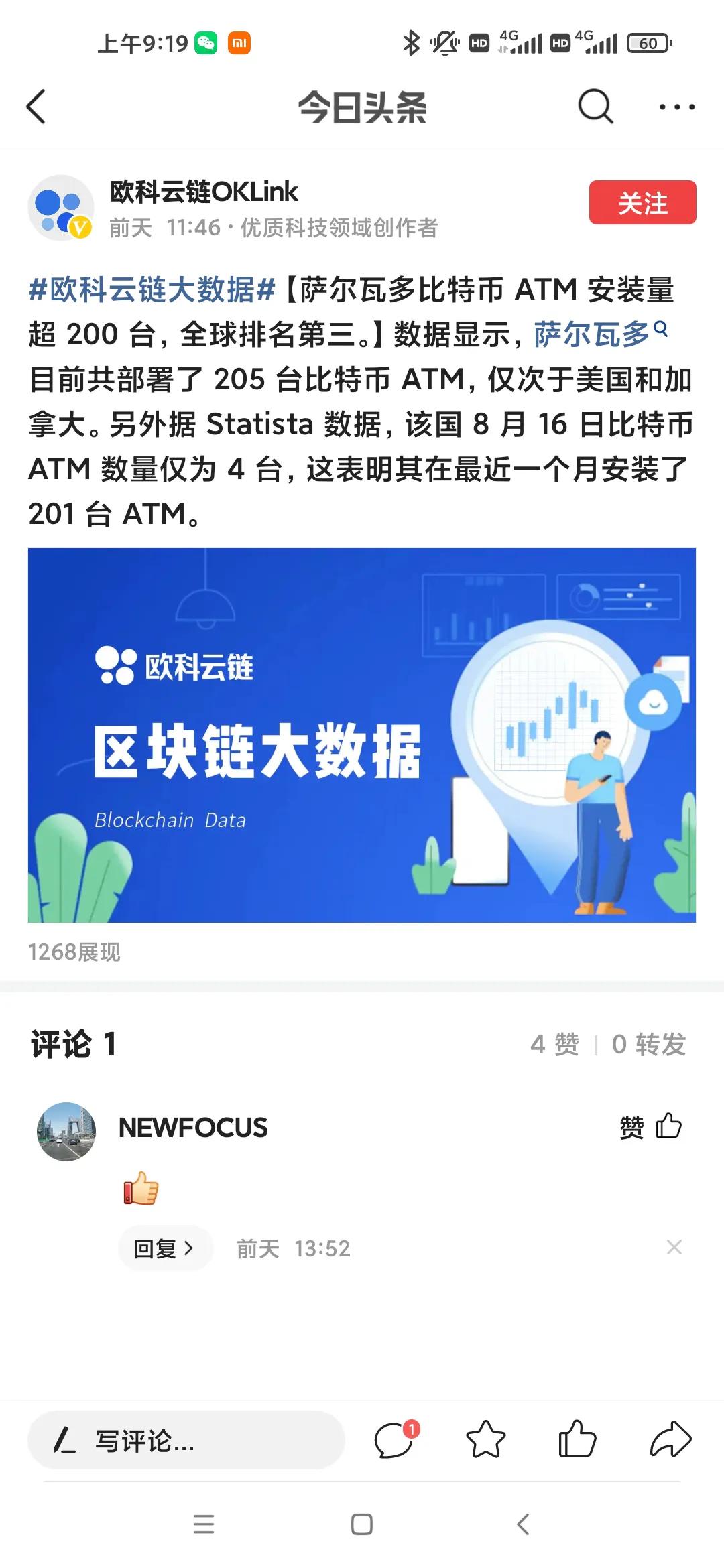Tap the 写评论 comment field

[x=186, y=1440]
